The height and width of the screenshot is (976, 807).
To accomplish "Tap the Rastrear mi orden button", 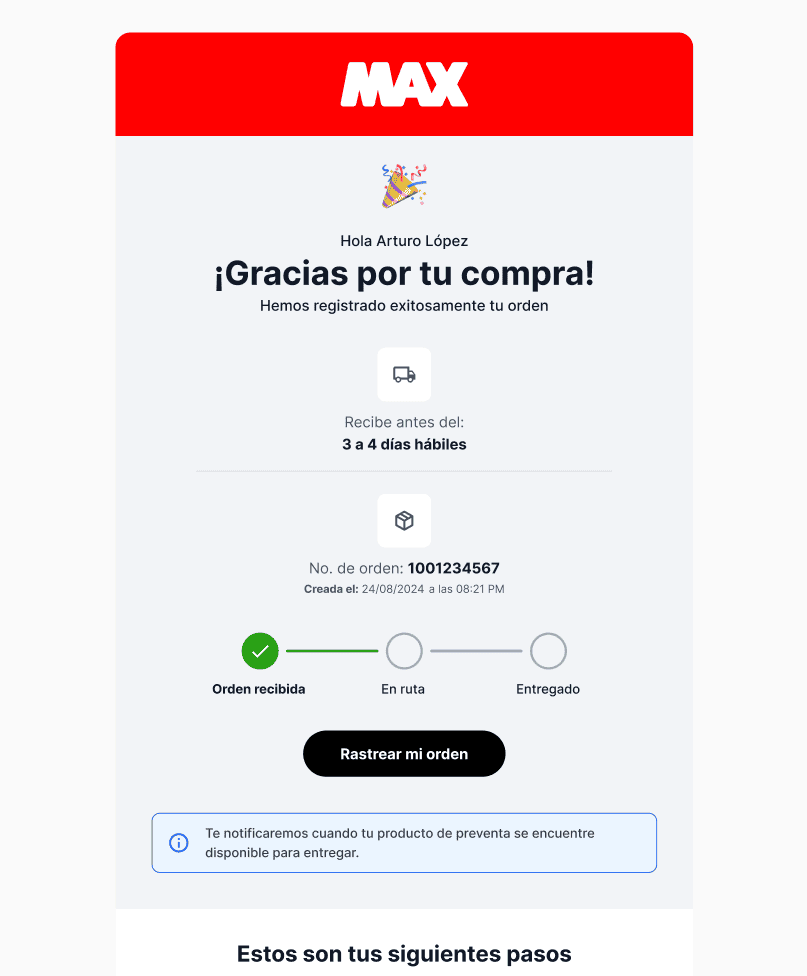I will (x=404, y=754).
